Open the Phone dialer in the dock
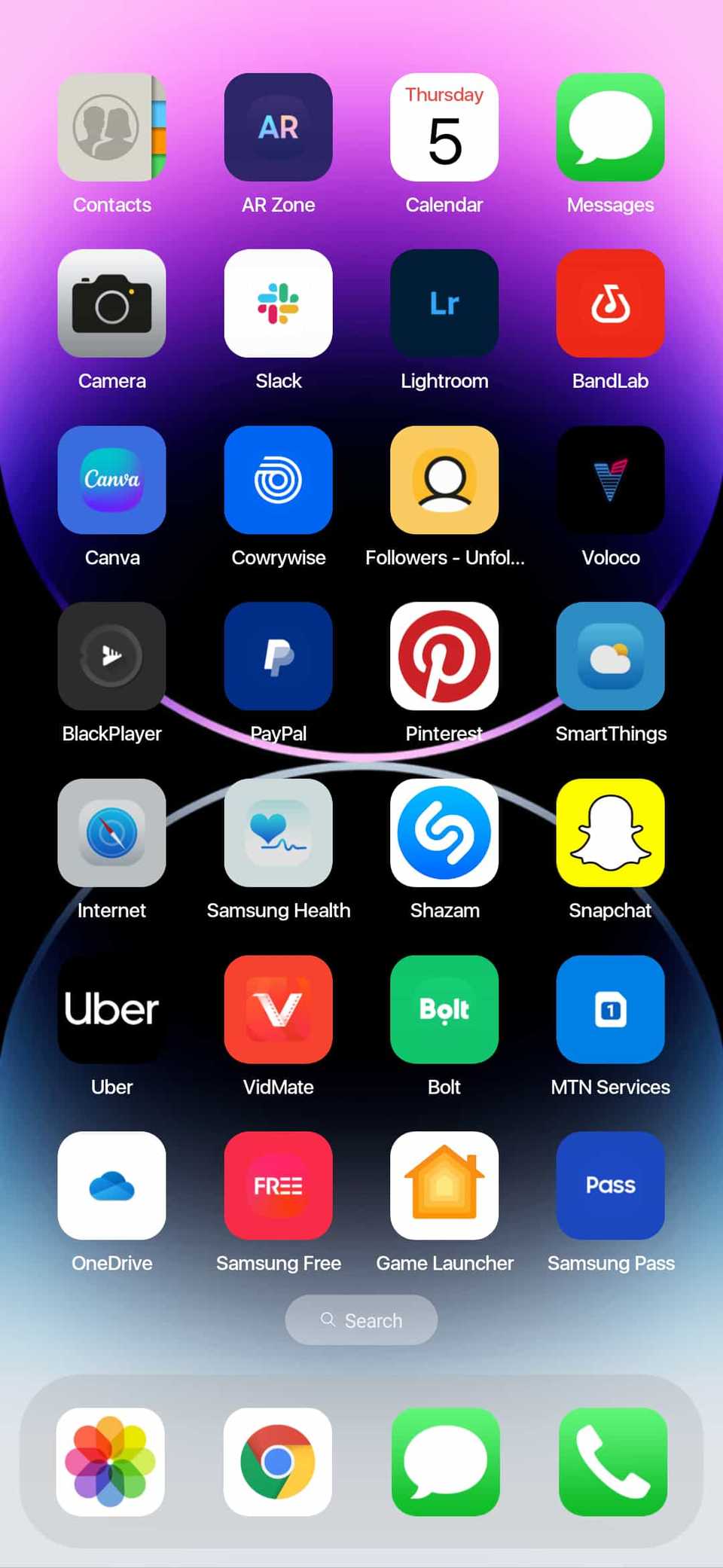 pyautogui.click(x=612, y=1462)
